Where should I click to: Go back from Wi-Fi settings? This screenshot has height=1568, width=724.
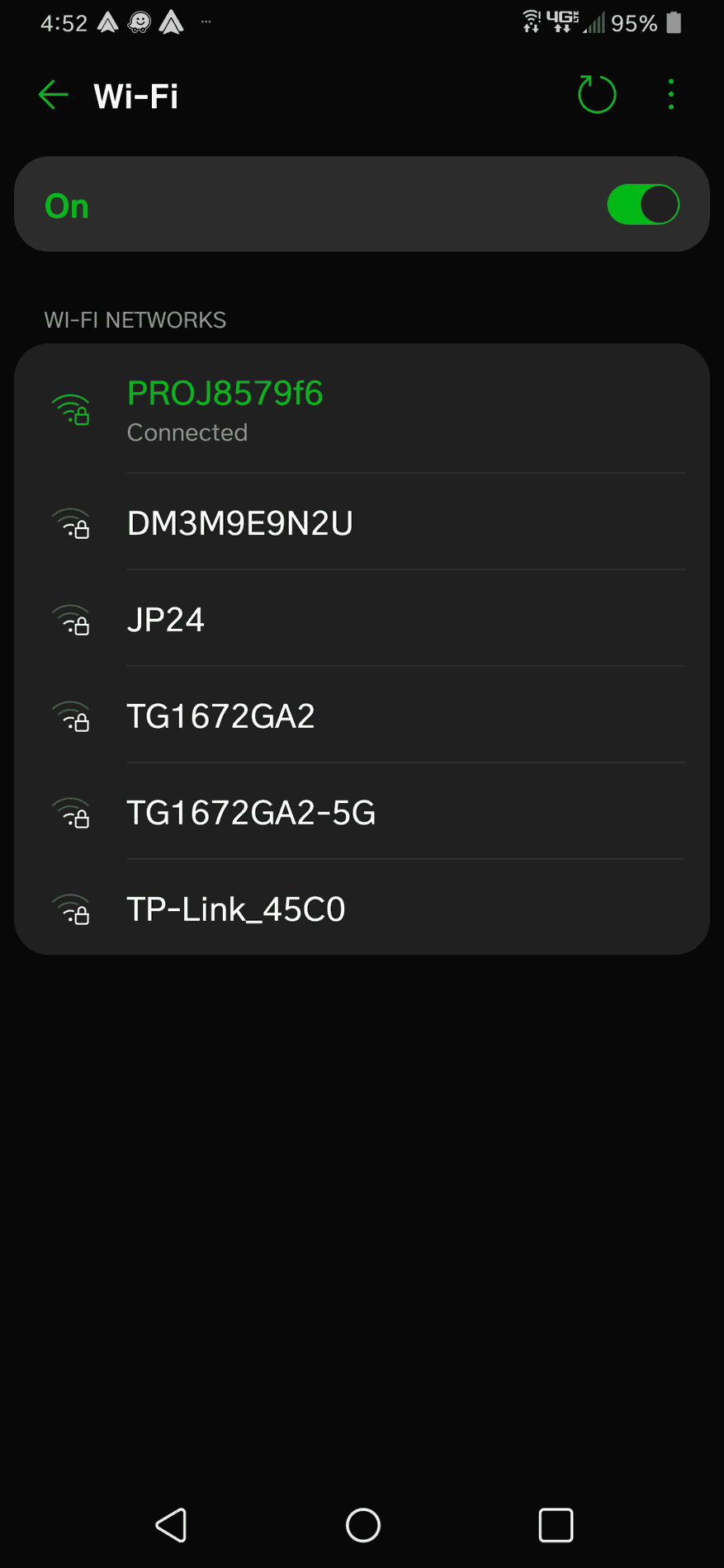pyautogui.click(x=53, y=96)
